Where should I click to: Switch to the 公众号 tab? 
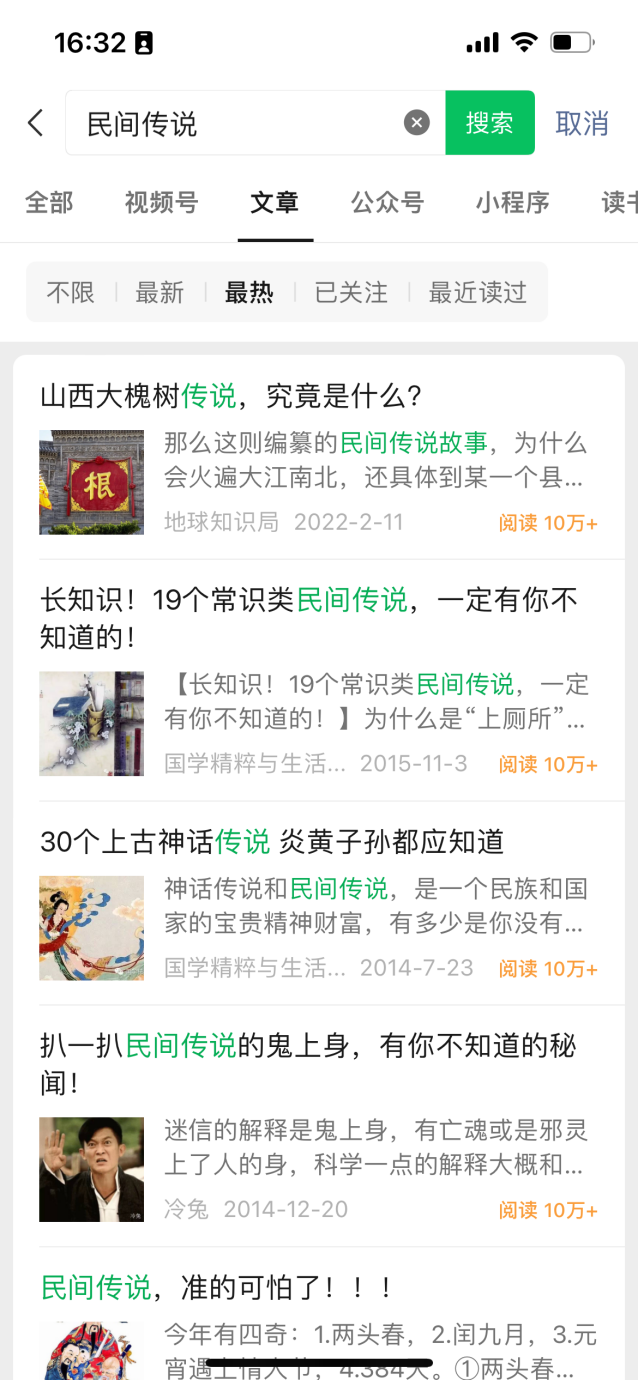387,202
